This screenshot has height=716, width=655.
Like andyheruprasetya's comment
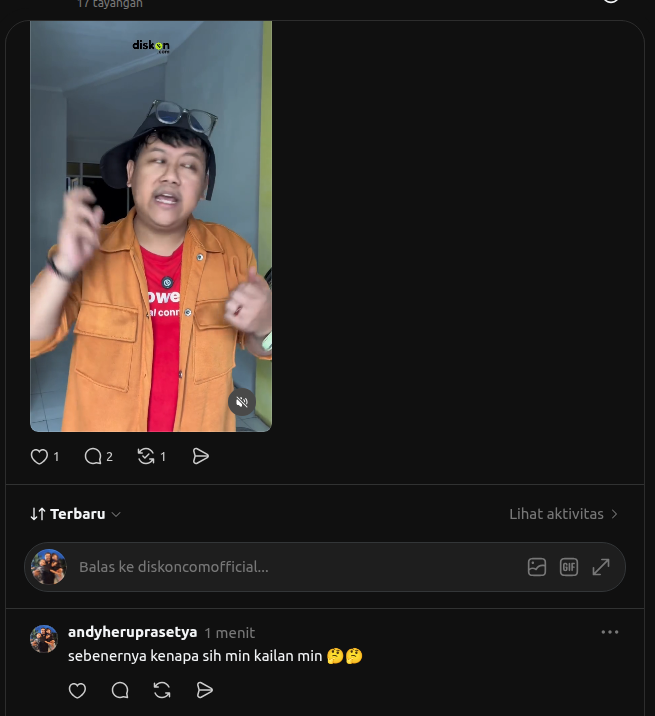[77, 690]
